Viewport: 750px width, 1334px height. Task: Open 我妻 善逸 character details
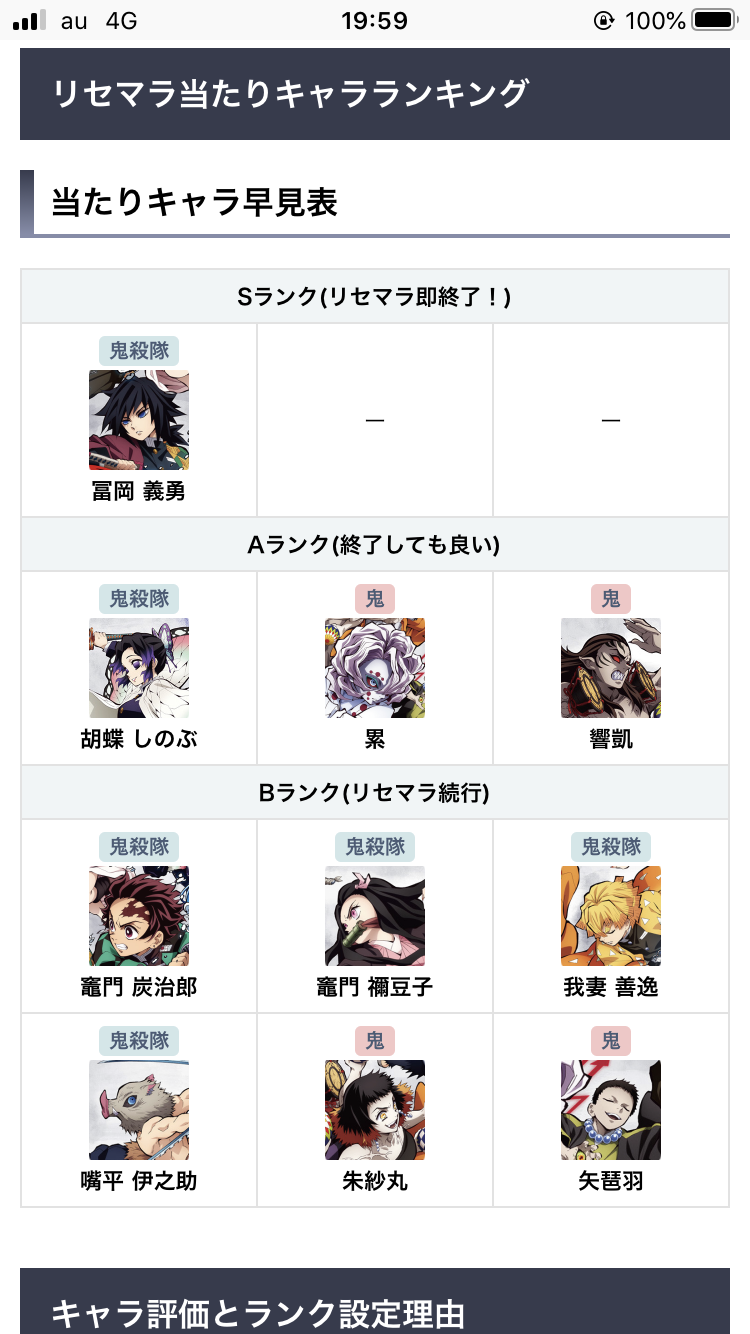611,916
